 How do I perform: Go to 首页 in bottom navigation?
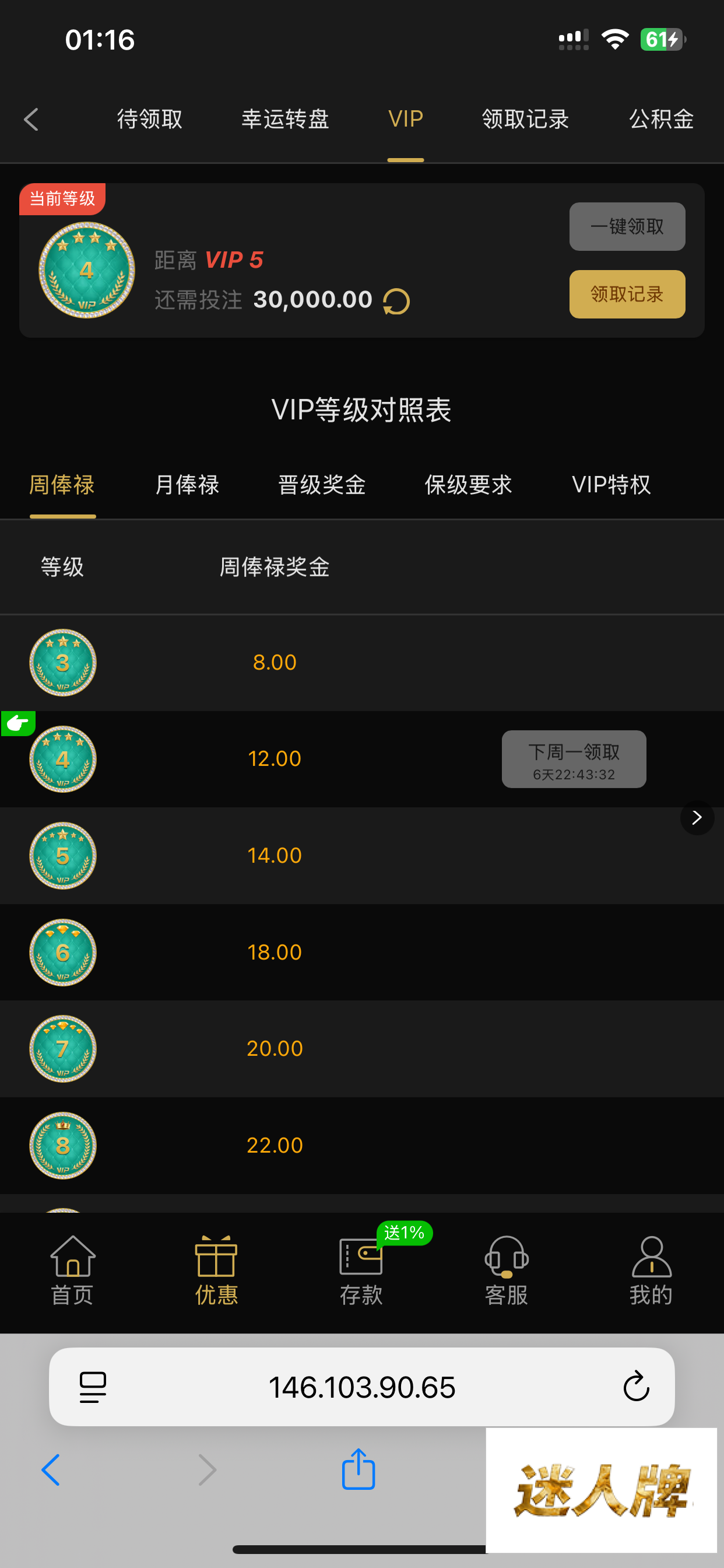pos(72,1270)
